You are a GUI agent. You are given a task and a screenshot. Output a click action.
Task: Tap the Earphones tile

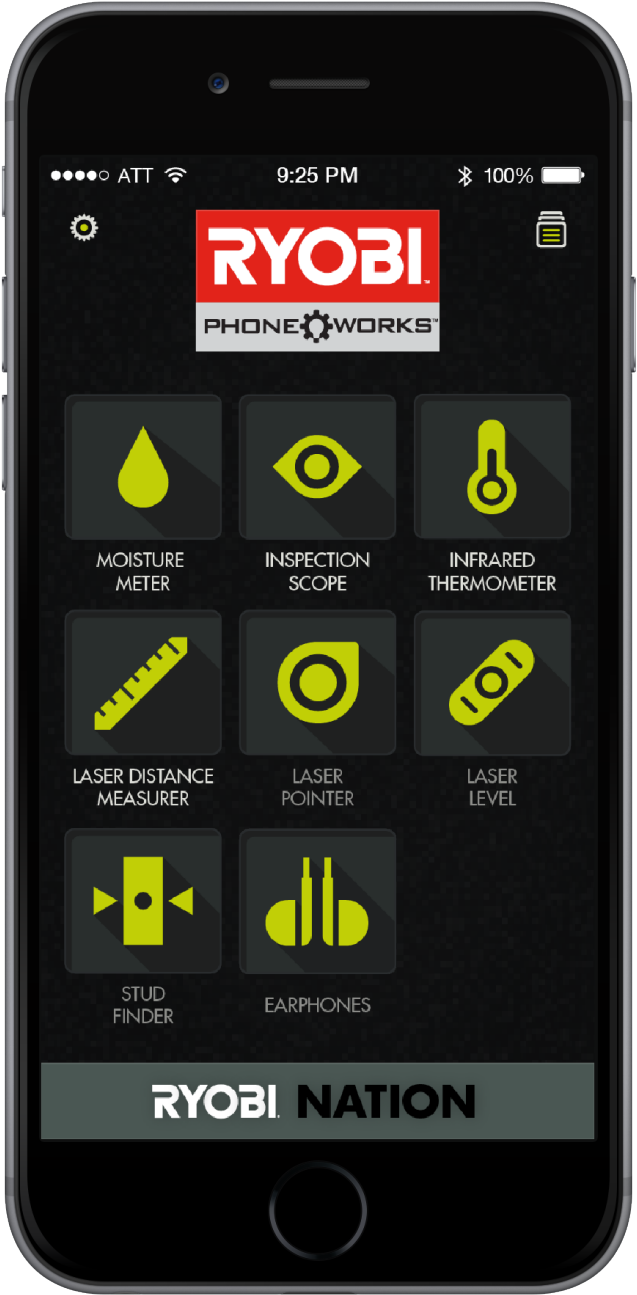tap(317, 900)
